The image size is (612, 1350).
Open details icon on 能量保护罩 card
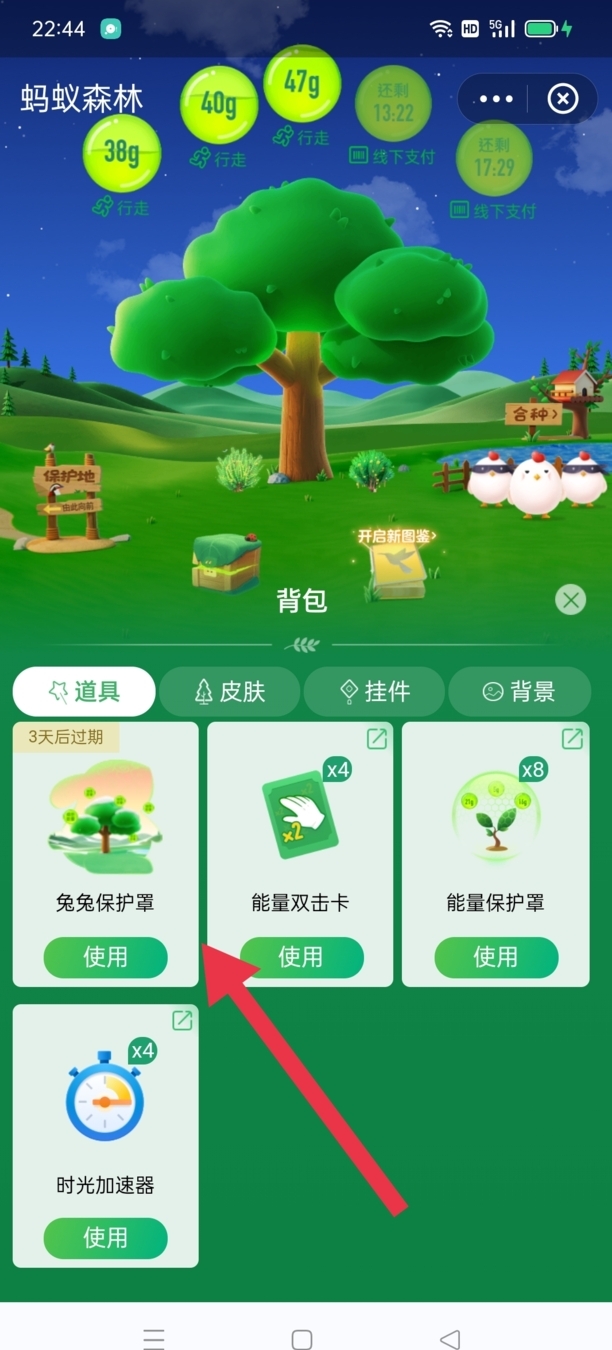(572, 739)
